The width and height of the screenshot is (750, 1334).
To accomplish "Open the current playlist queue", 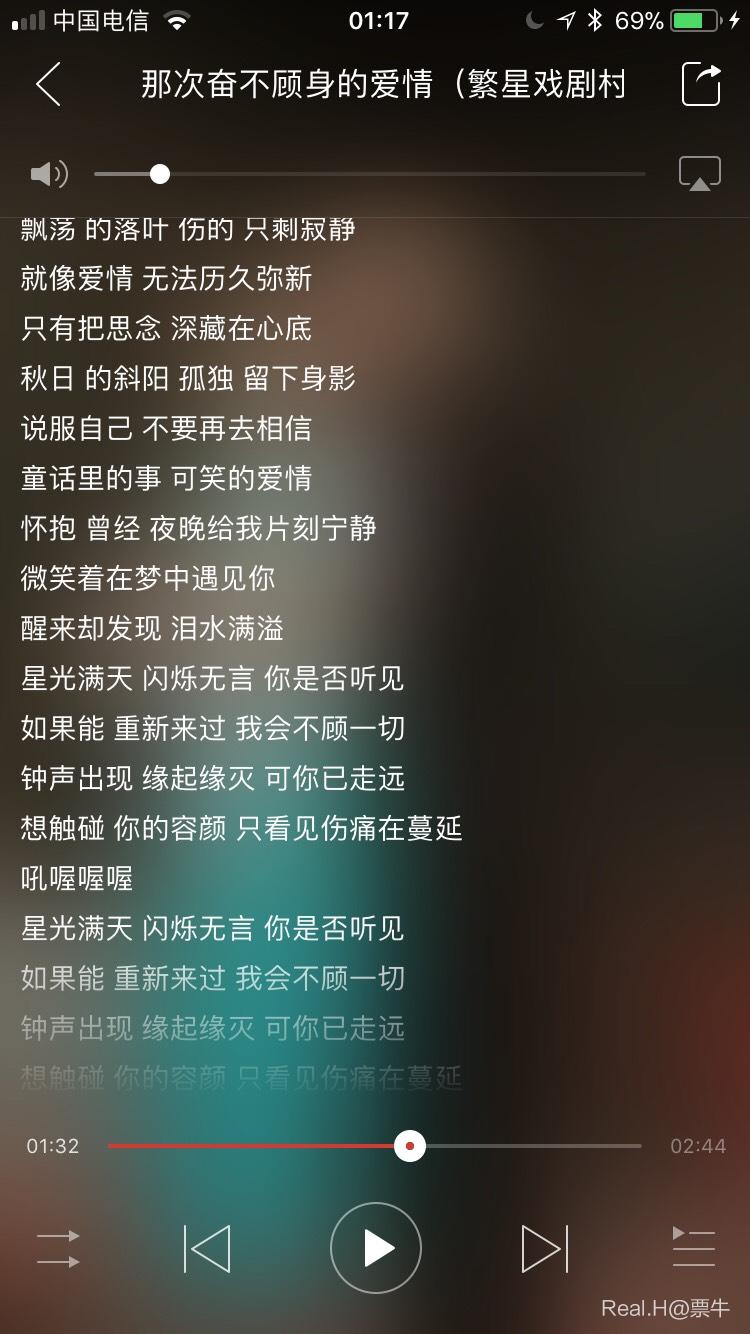I will coord(693,1248).
